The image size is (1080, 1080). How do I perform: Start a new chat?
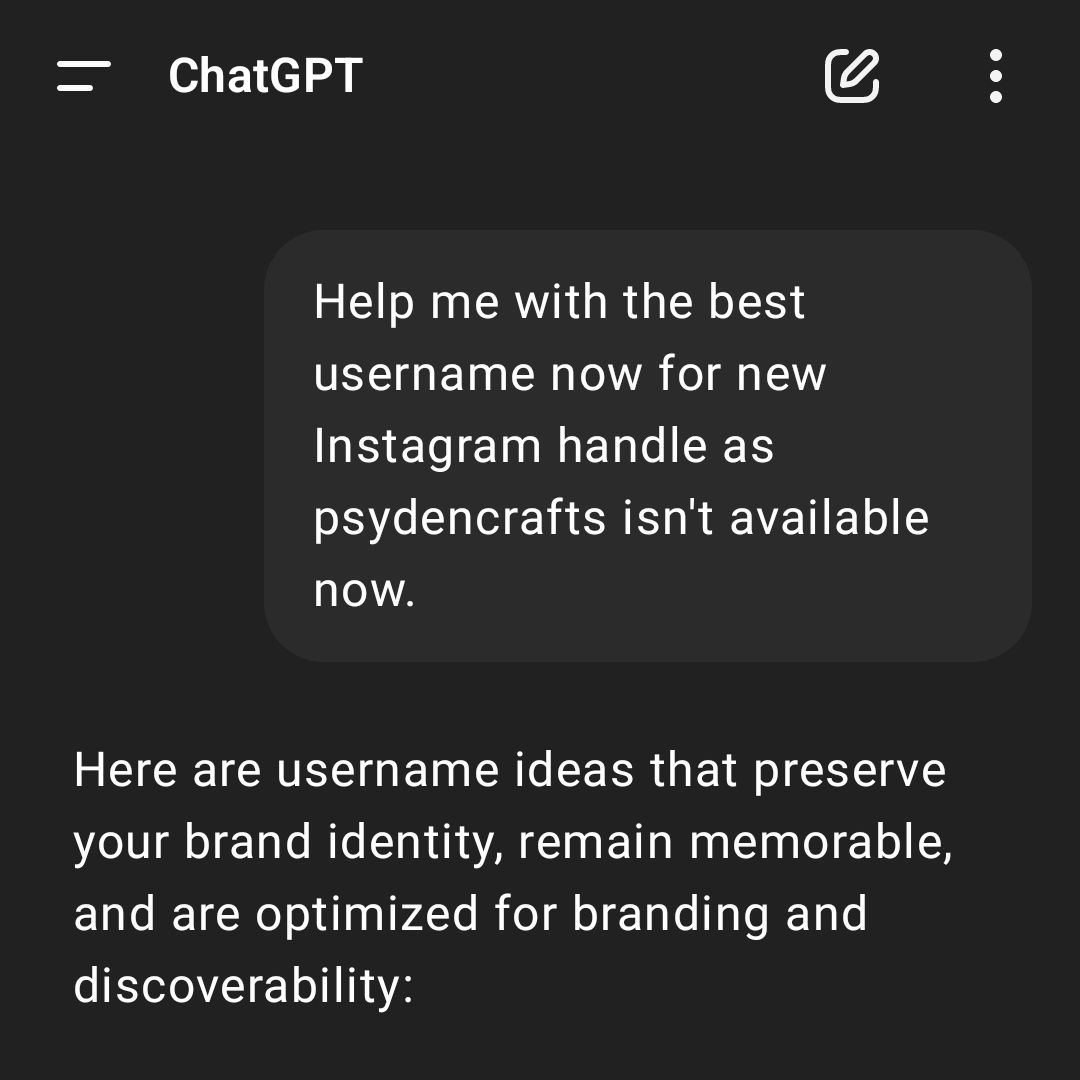pyautogui.click(x=852, y=76)
